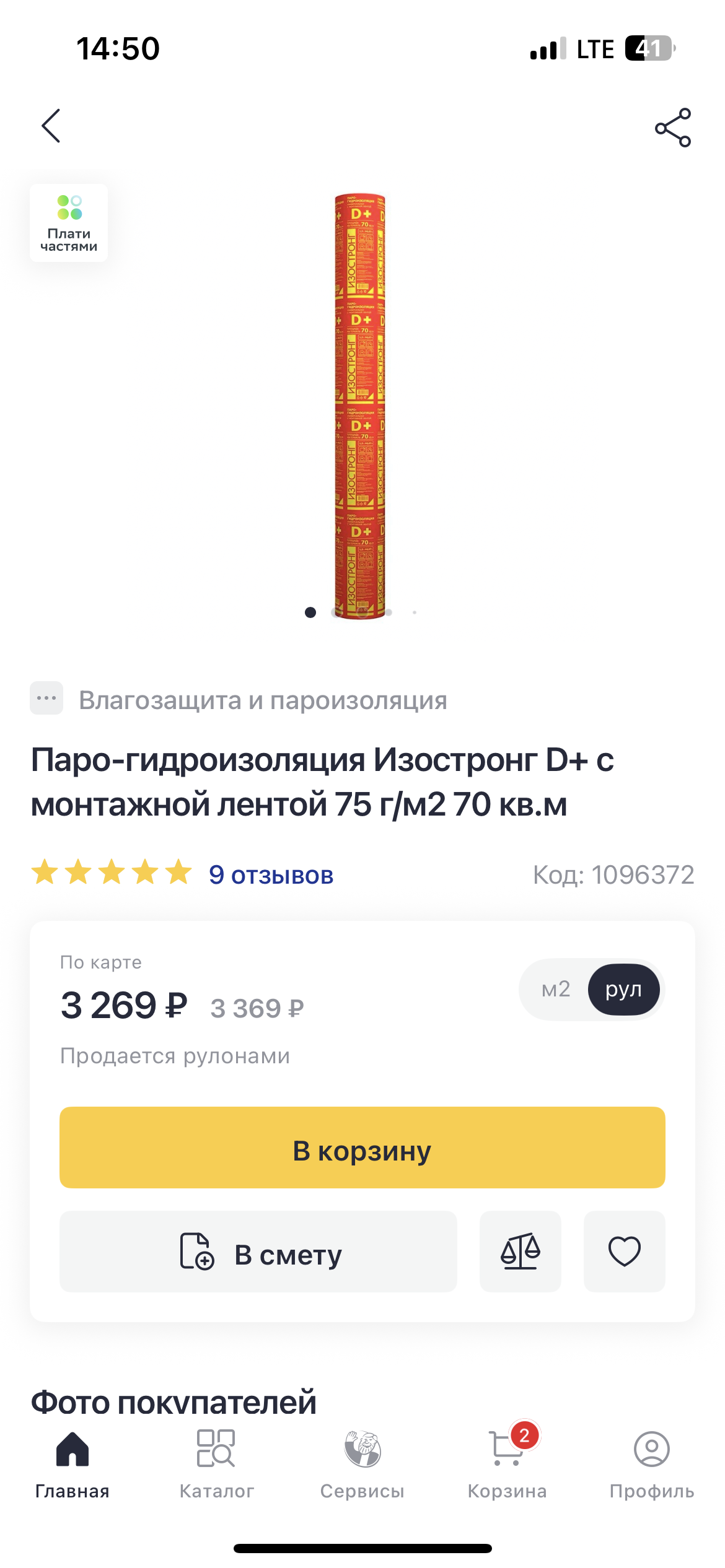Select the рул price unit

coord(623,989)
